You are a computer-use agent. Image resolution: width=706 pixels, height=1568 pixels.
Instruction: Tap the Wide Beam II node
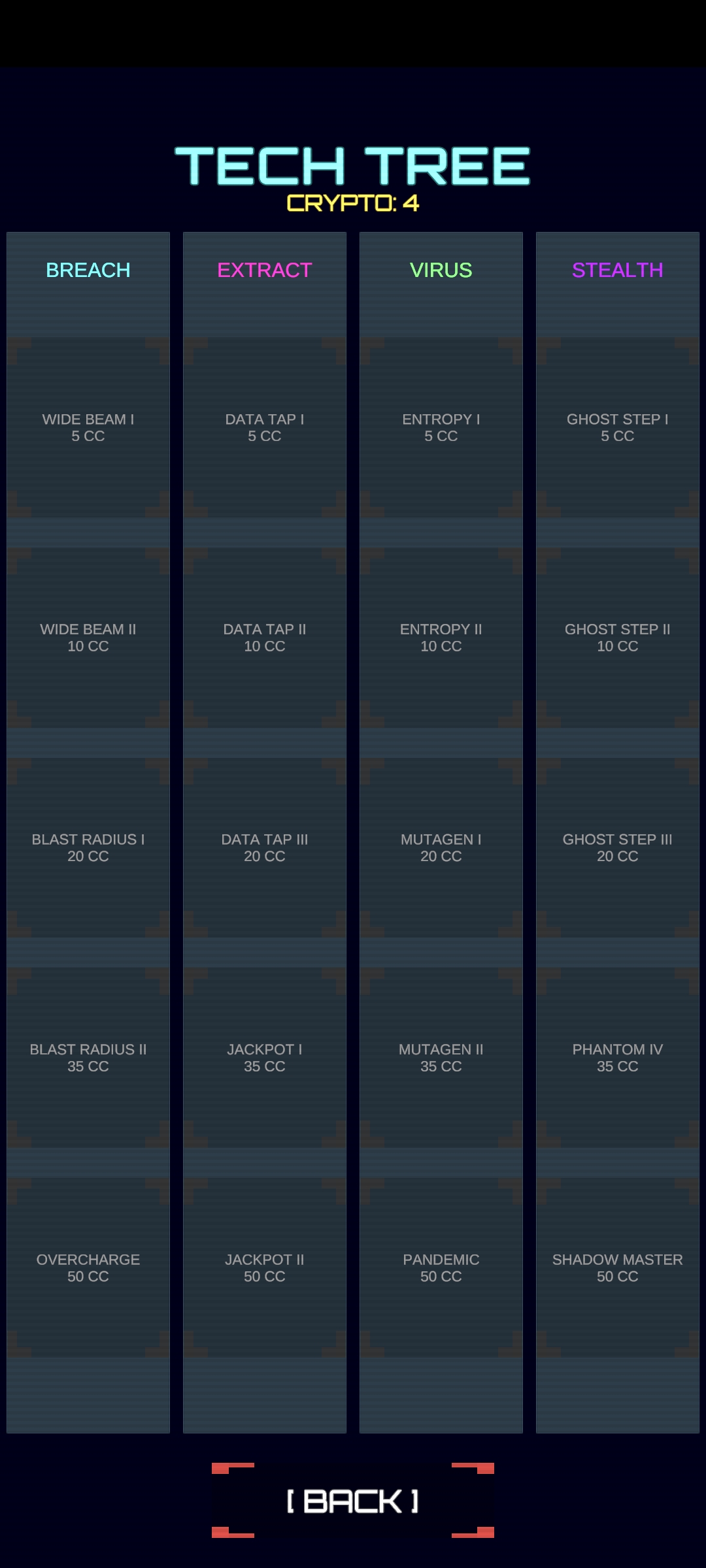click(x=88, y=638)
